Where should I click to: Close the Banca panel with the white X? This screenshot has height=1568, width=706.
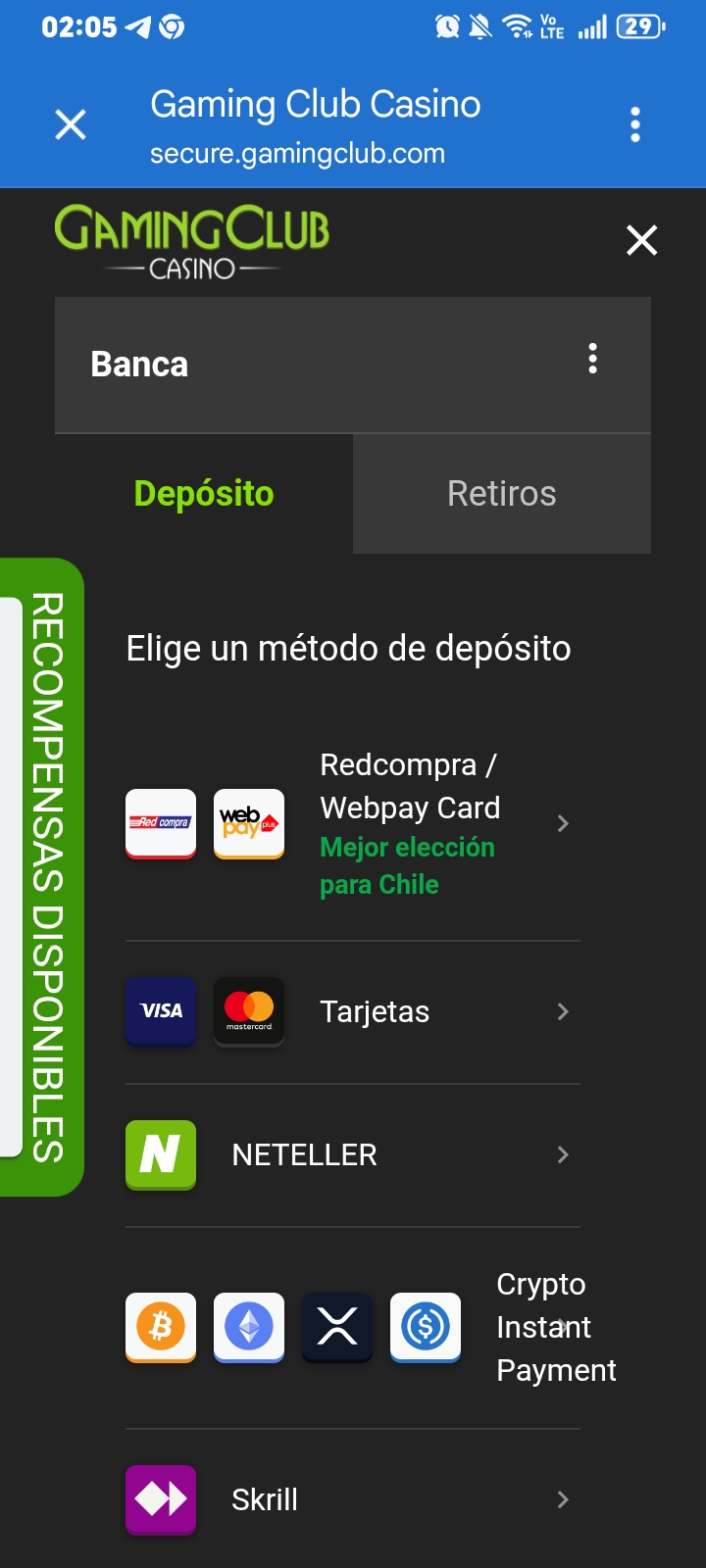pos(642,240)
